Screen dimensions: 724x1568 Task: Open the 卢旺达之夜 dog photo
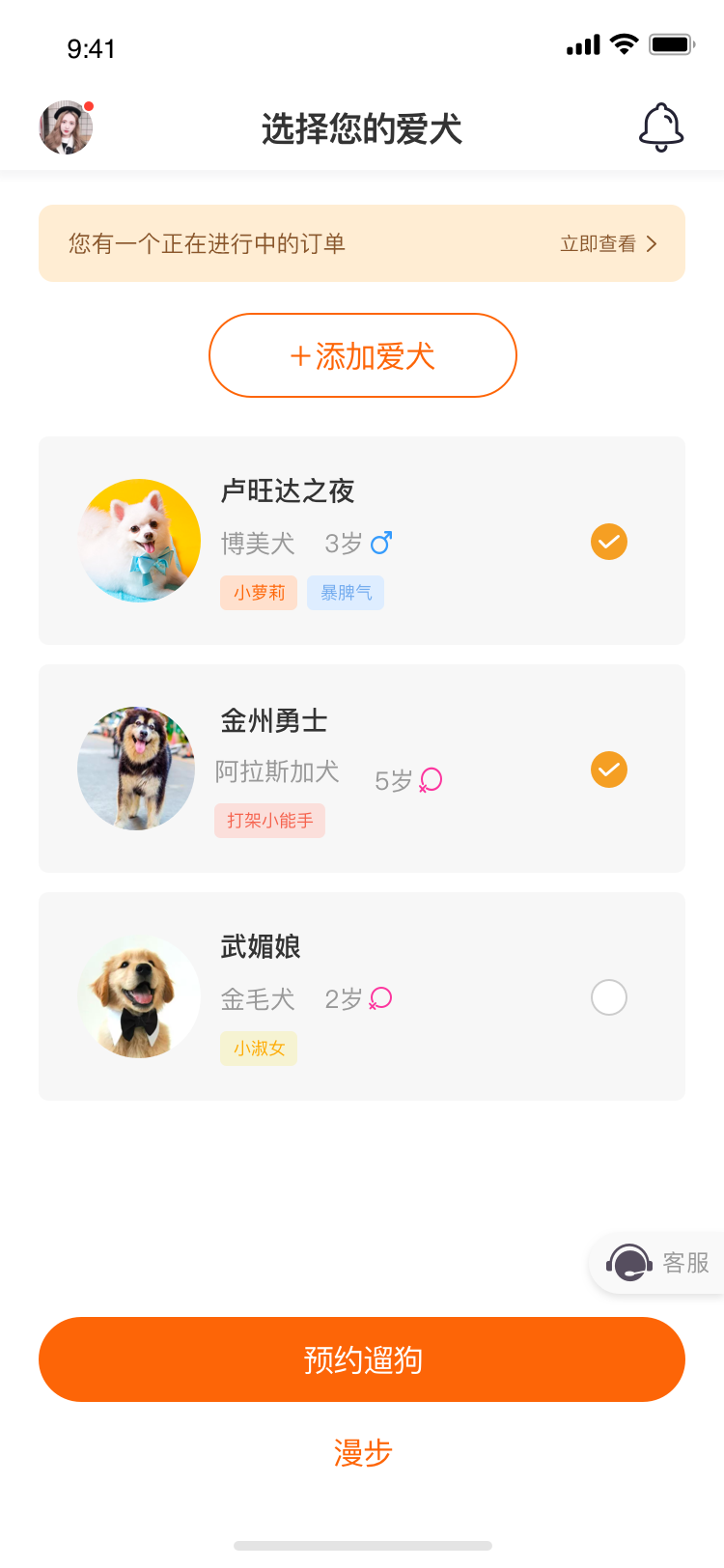click(x=139, y=541)
